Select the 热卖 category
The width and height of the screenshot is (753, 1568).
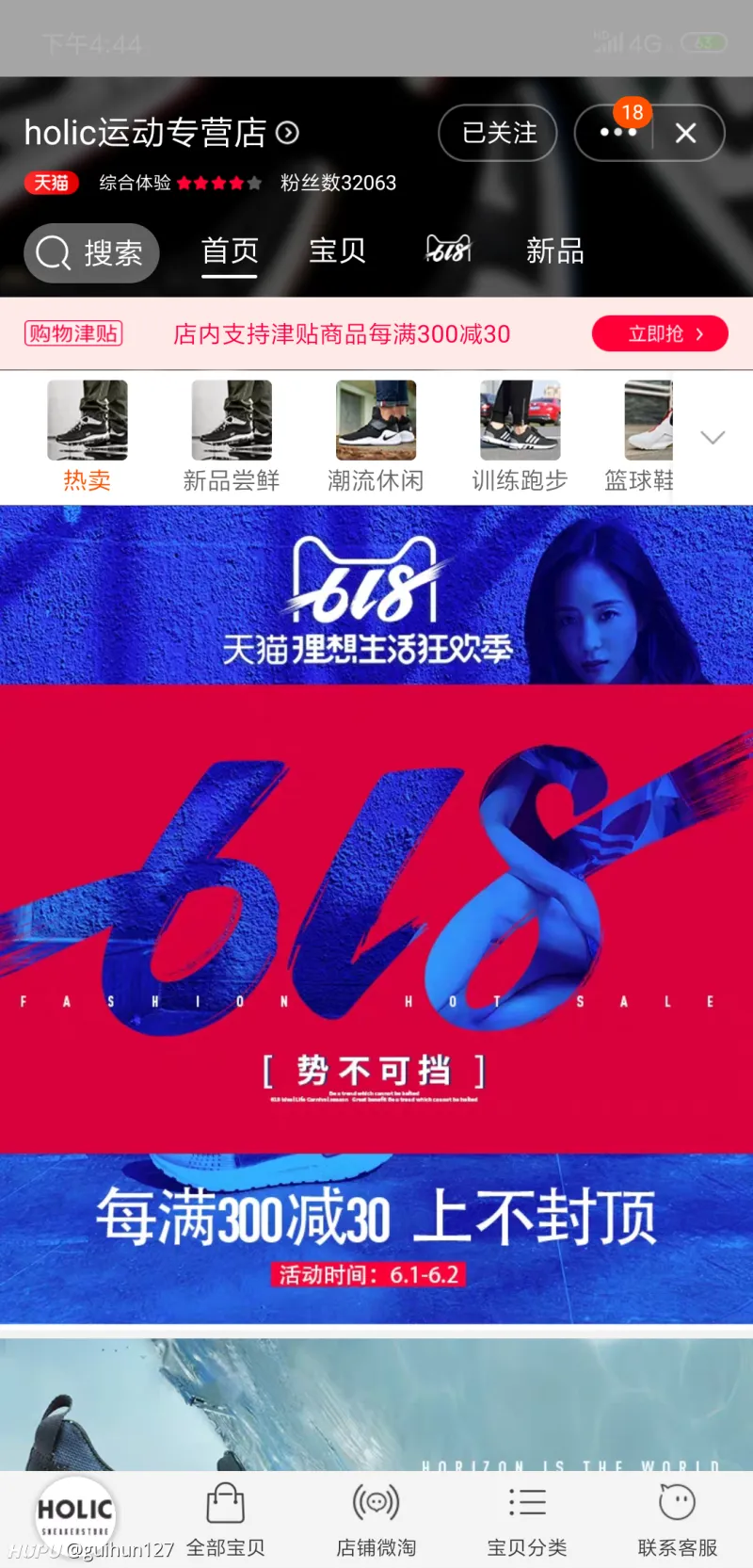tap(88, 436)
